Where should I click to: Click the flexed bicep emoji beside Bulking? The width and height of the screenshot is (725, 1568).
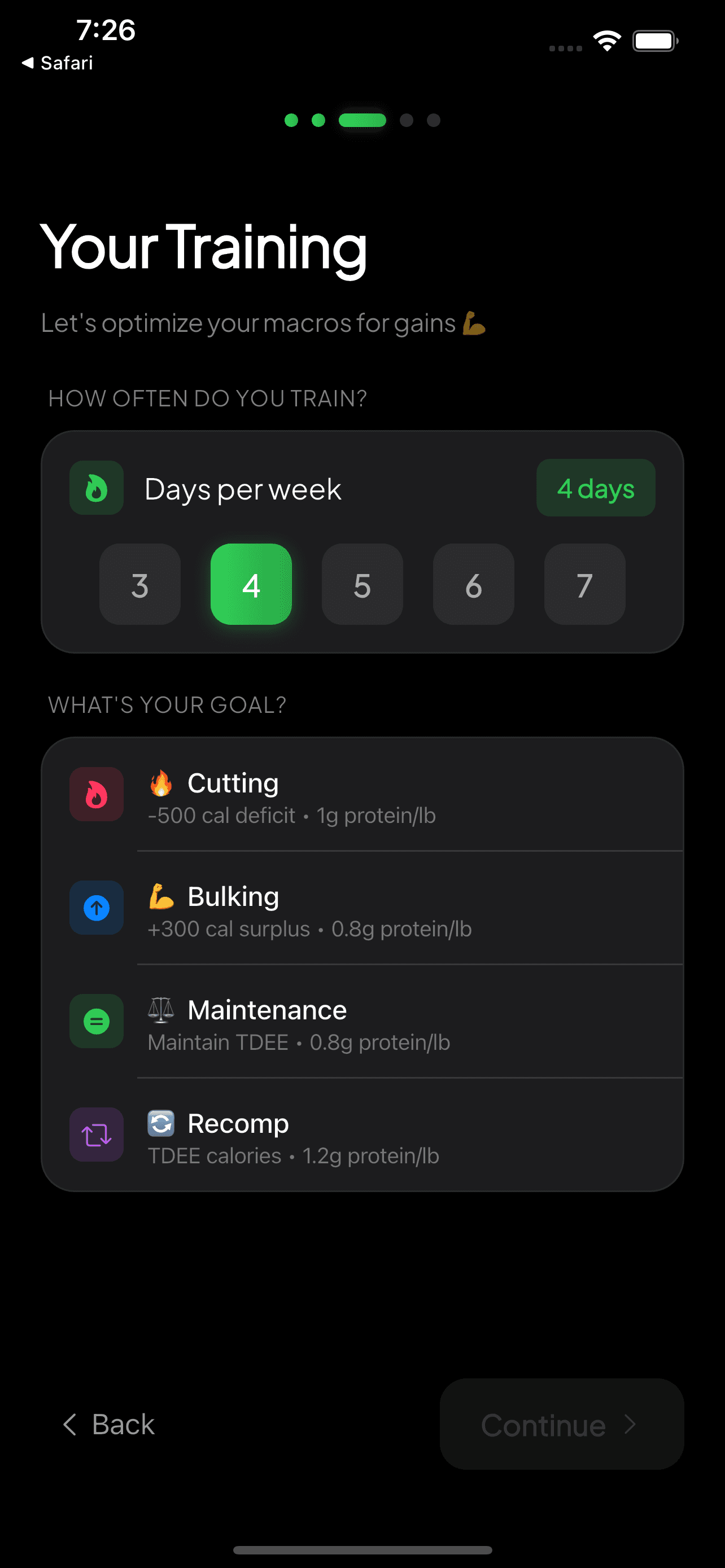(161, 897)
